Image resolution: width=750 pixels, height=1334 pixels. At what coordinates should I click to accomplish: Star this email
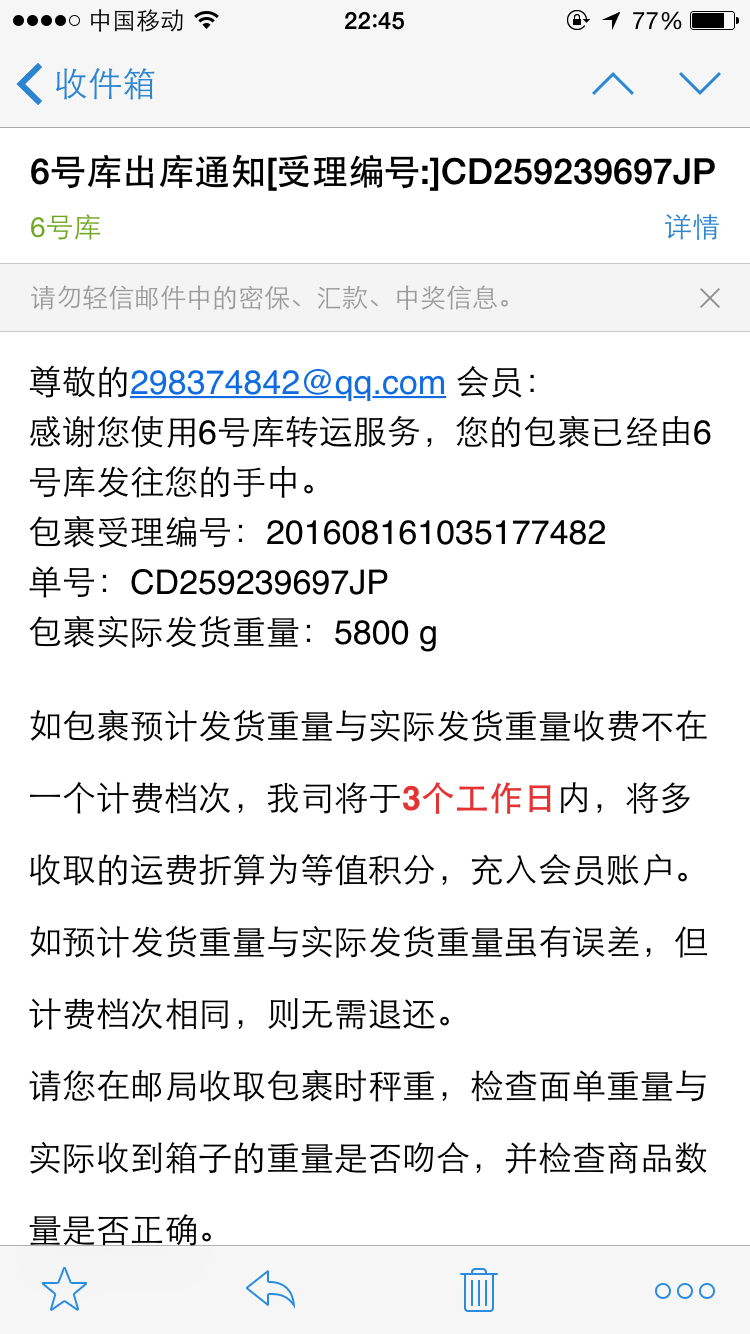65,1290
